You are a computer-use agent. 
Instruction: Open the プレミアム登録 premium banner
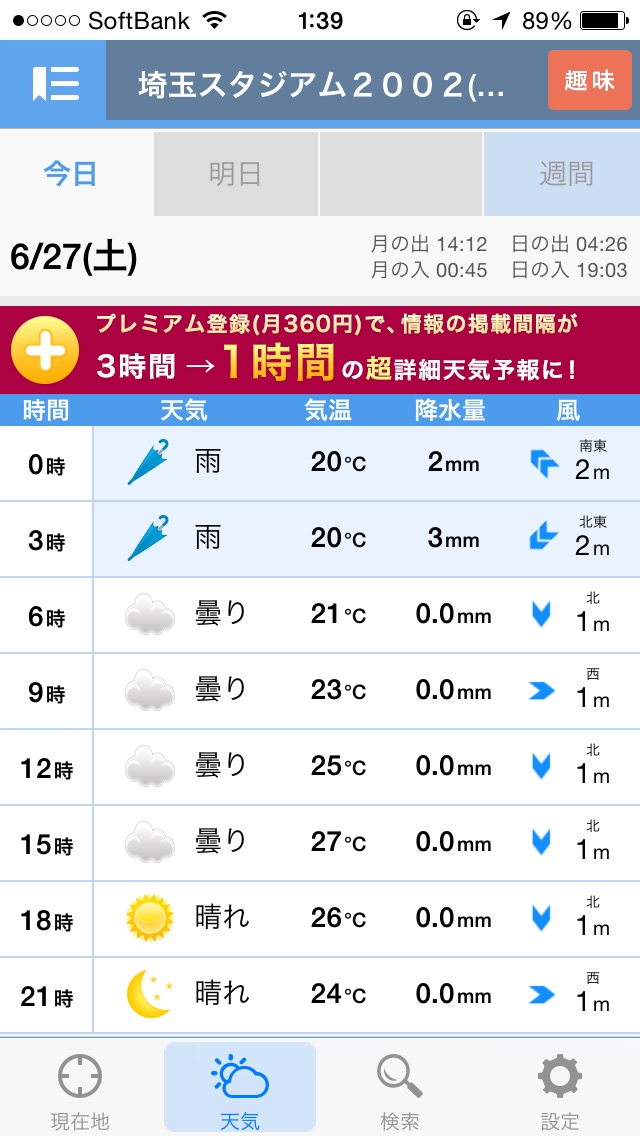click(x=320, y=350)
